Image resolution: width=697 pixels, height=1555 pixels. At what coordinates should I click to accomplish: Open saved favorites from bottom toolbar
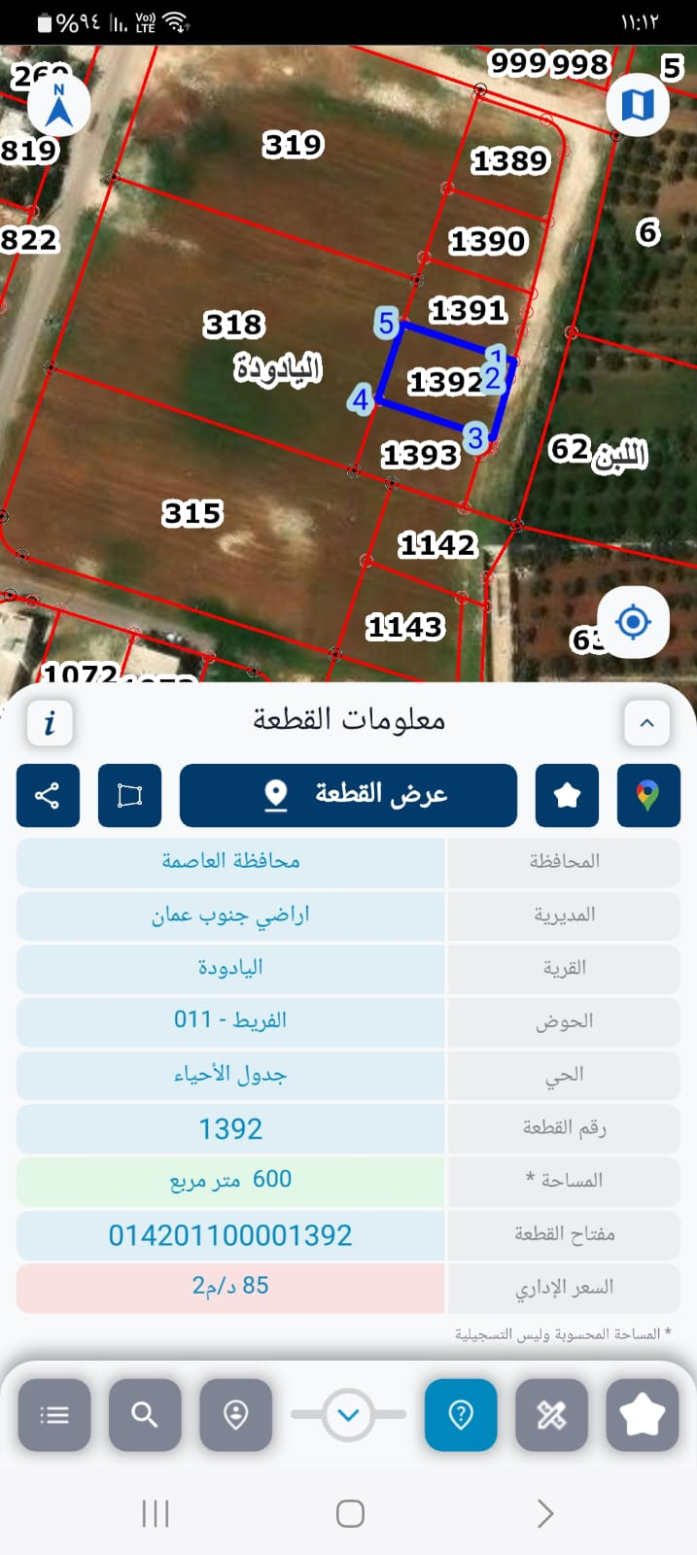(642, 1414)
